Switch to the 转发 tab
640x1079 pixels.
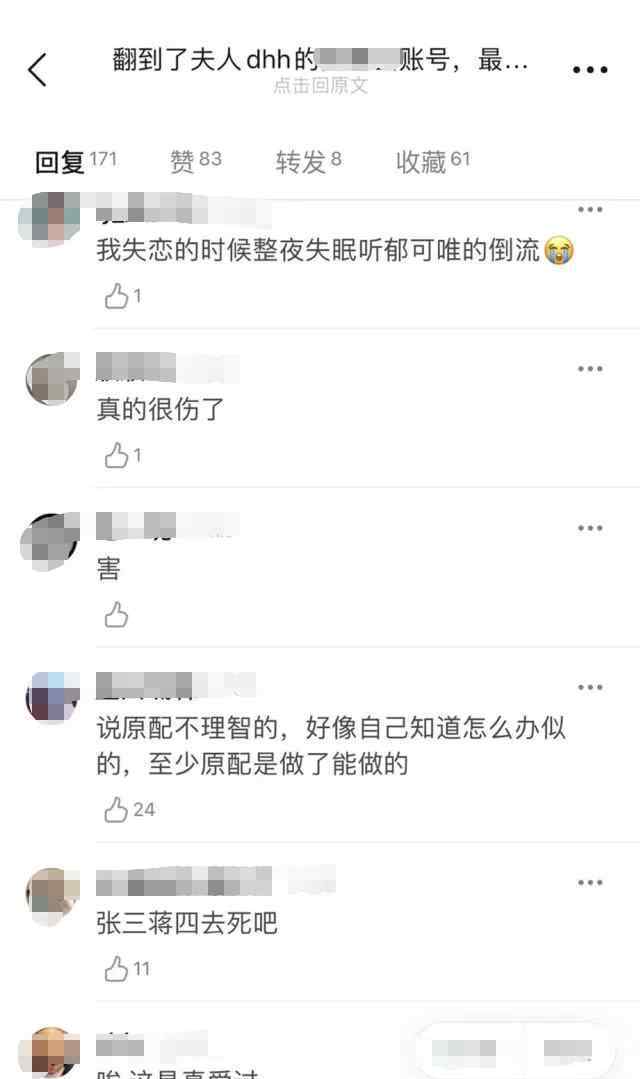[308, 161]
